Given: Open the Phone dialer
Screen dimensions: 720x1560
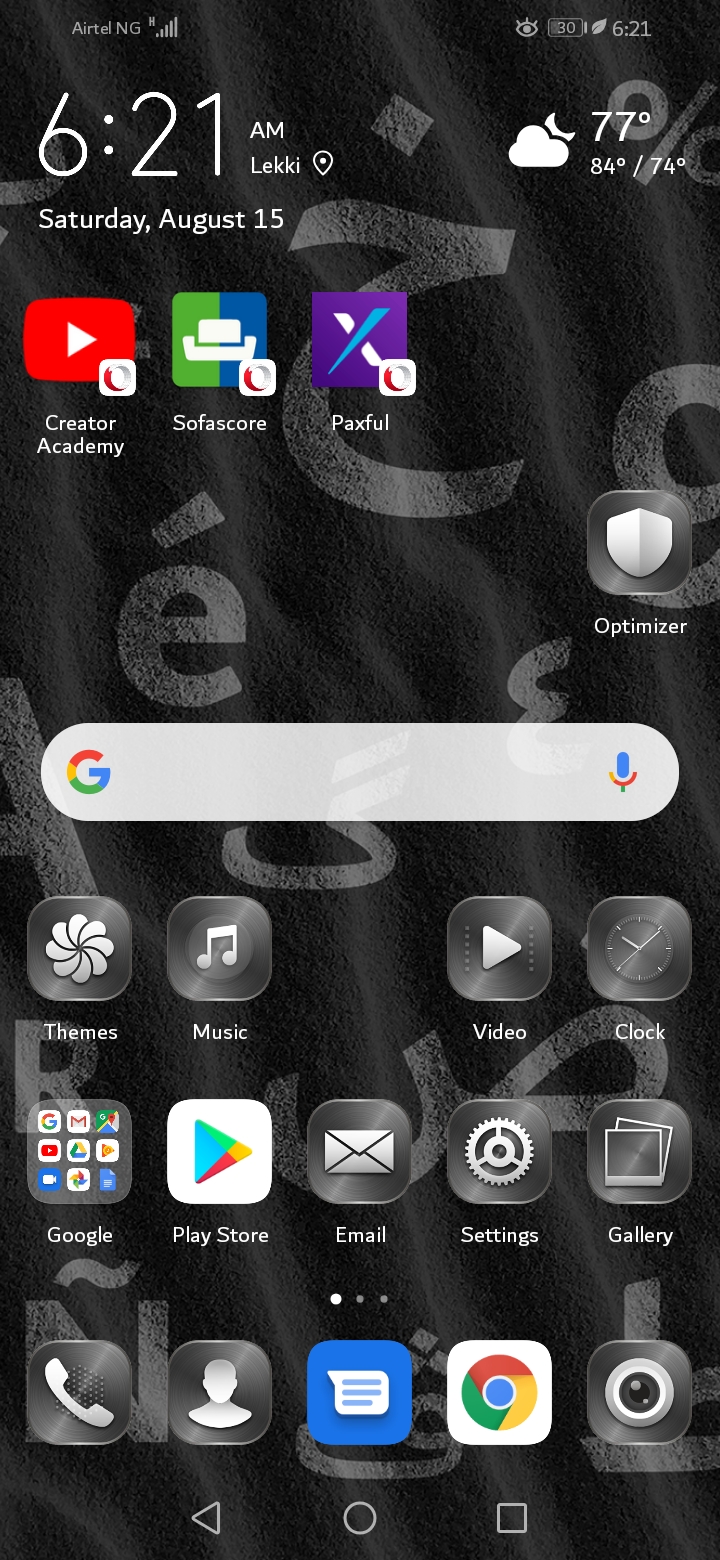Looking at the screenshot, I should tap(80, 1393).
